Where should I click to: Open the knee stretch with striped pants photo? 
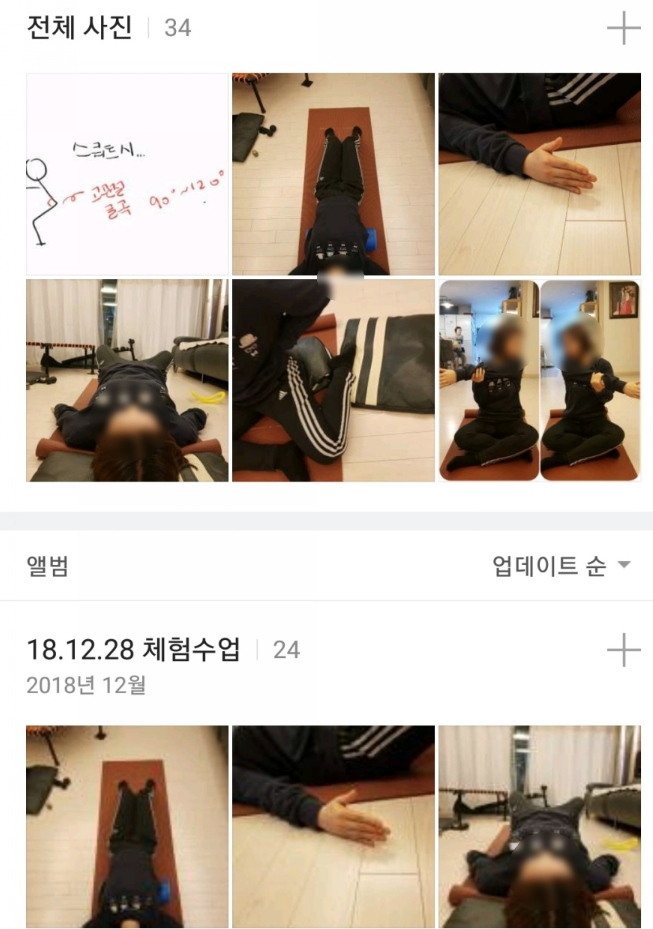coord(333,381)
